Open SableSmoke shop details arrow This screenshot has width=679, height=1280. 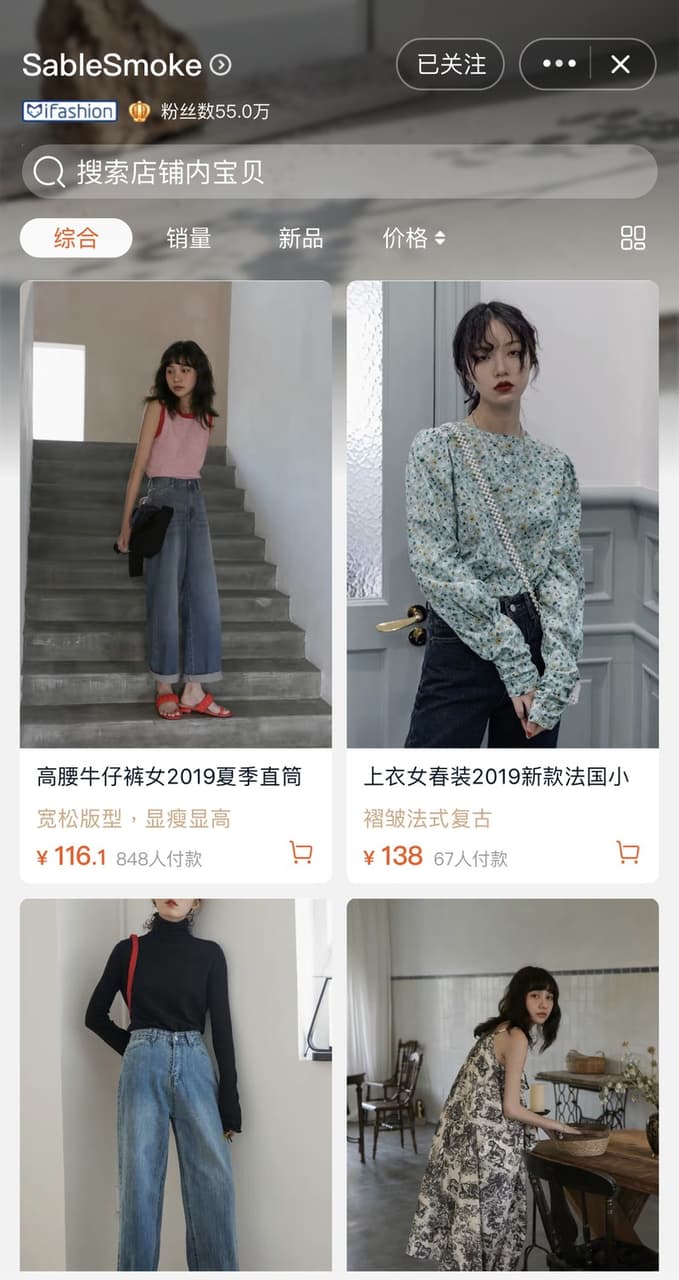pyautogui.click(x=221, y=65)
